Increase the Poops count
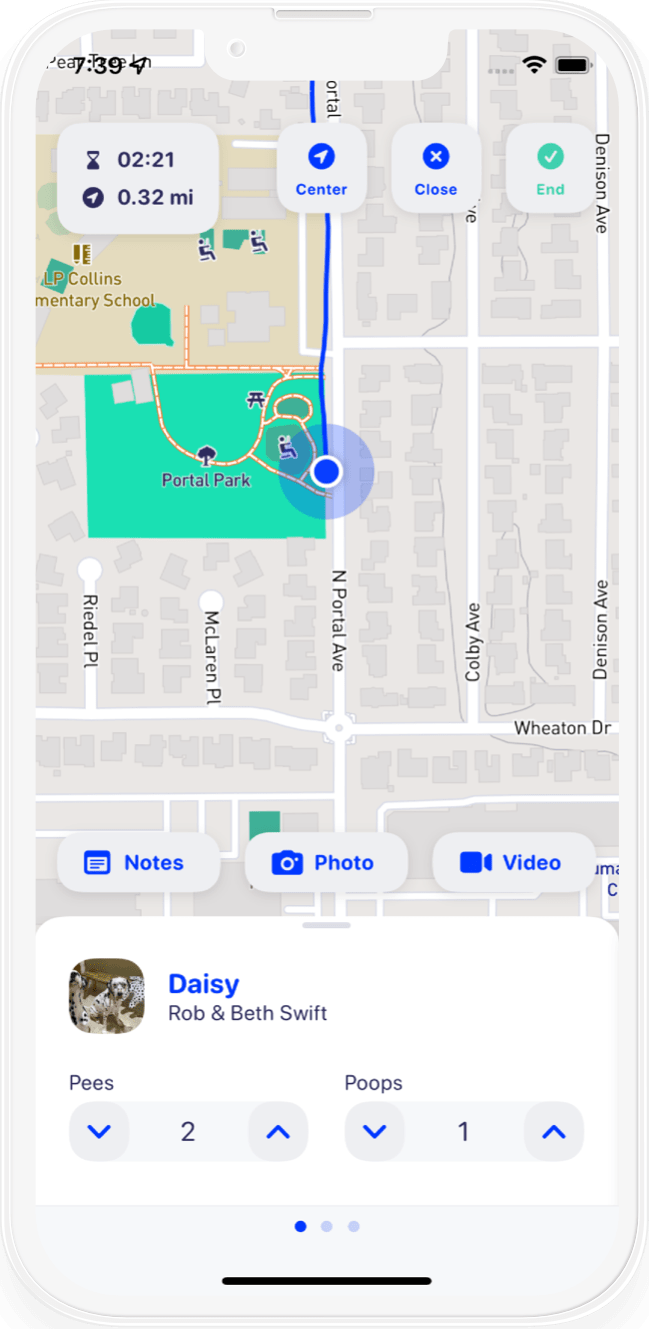649x1329 pixels. pyautogui.click(x=554, y=1132)
